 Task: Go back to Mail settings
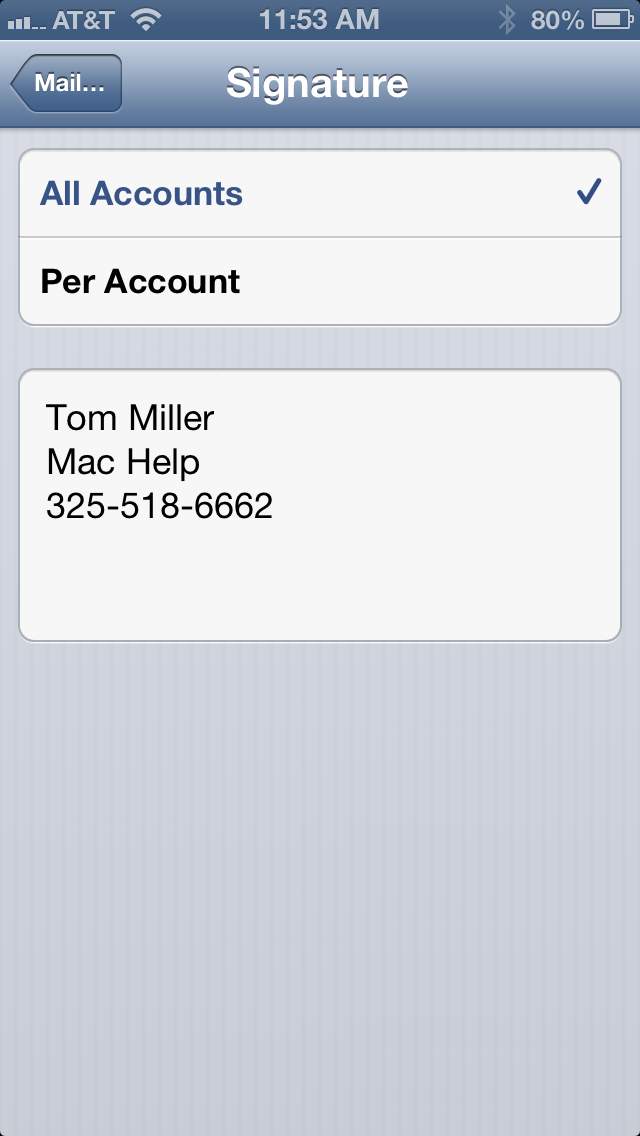coord(67,83)
